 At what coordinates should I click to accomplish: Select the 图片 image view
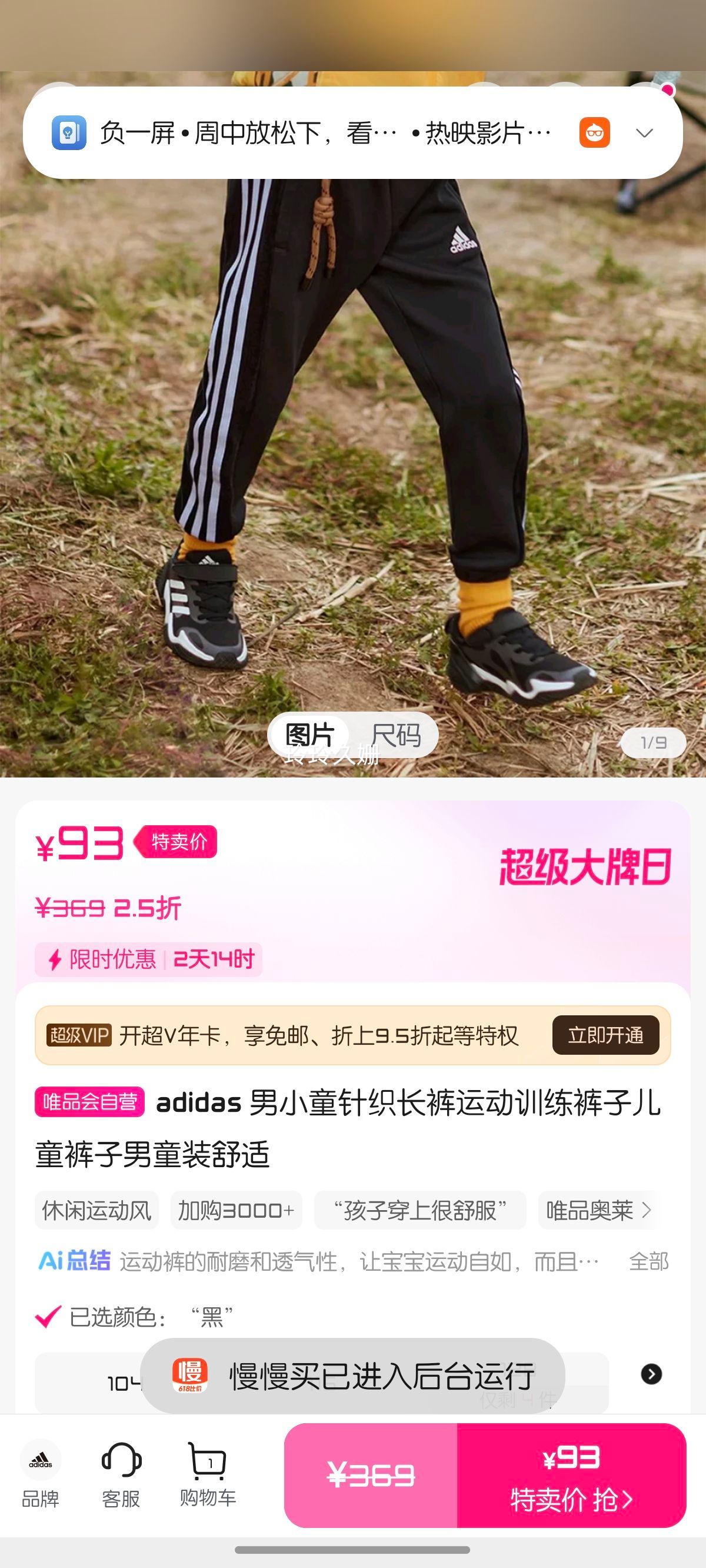point(310,735)
